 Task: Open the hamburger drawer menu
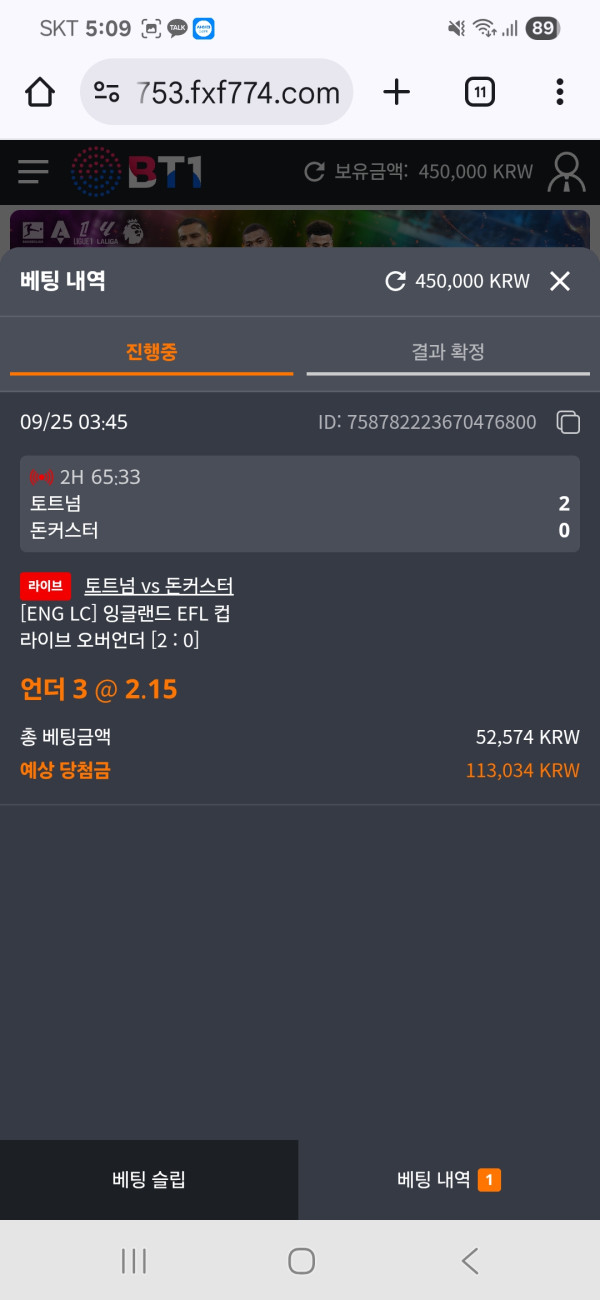33,172
